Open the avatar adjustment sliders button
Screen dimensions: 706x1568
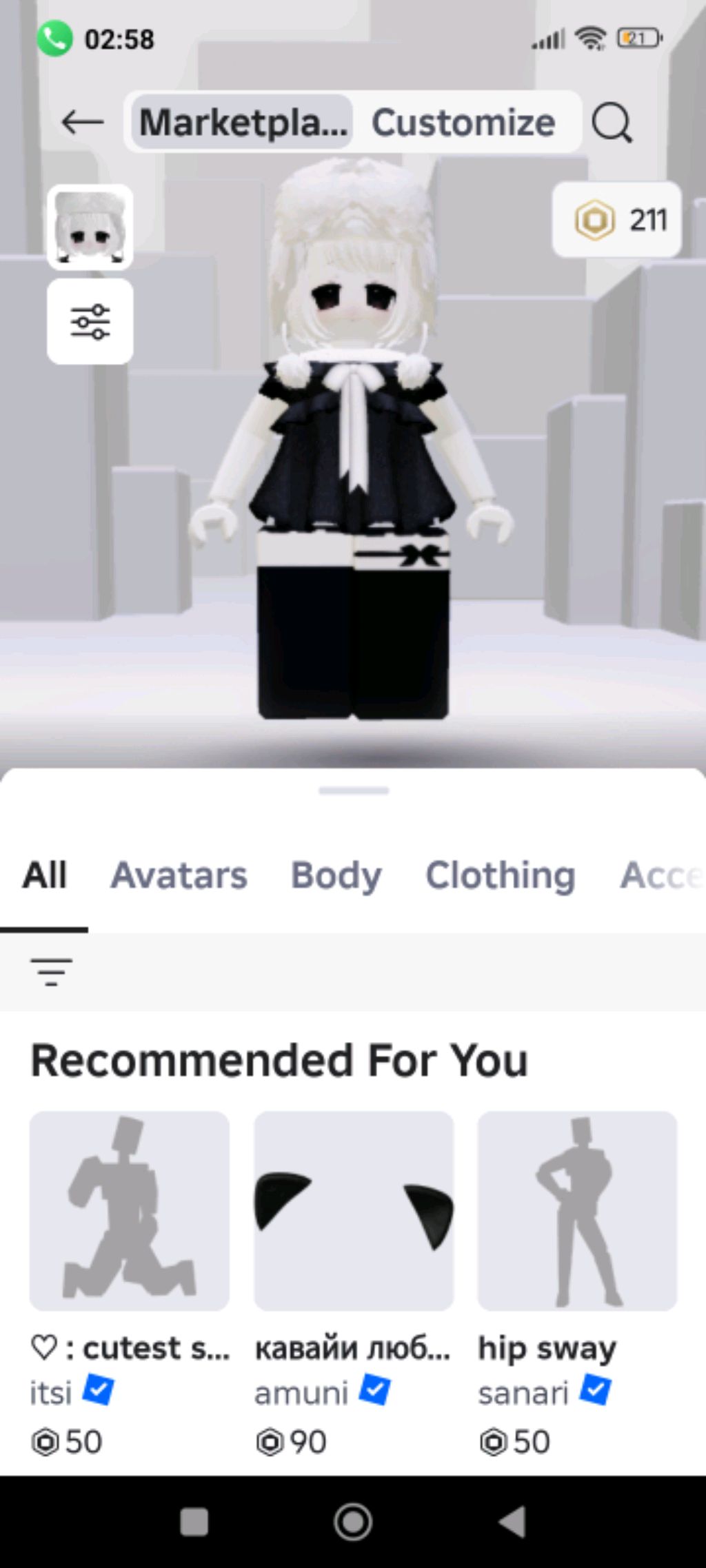90,321
